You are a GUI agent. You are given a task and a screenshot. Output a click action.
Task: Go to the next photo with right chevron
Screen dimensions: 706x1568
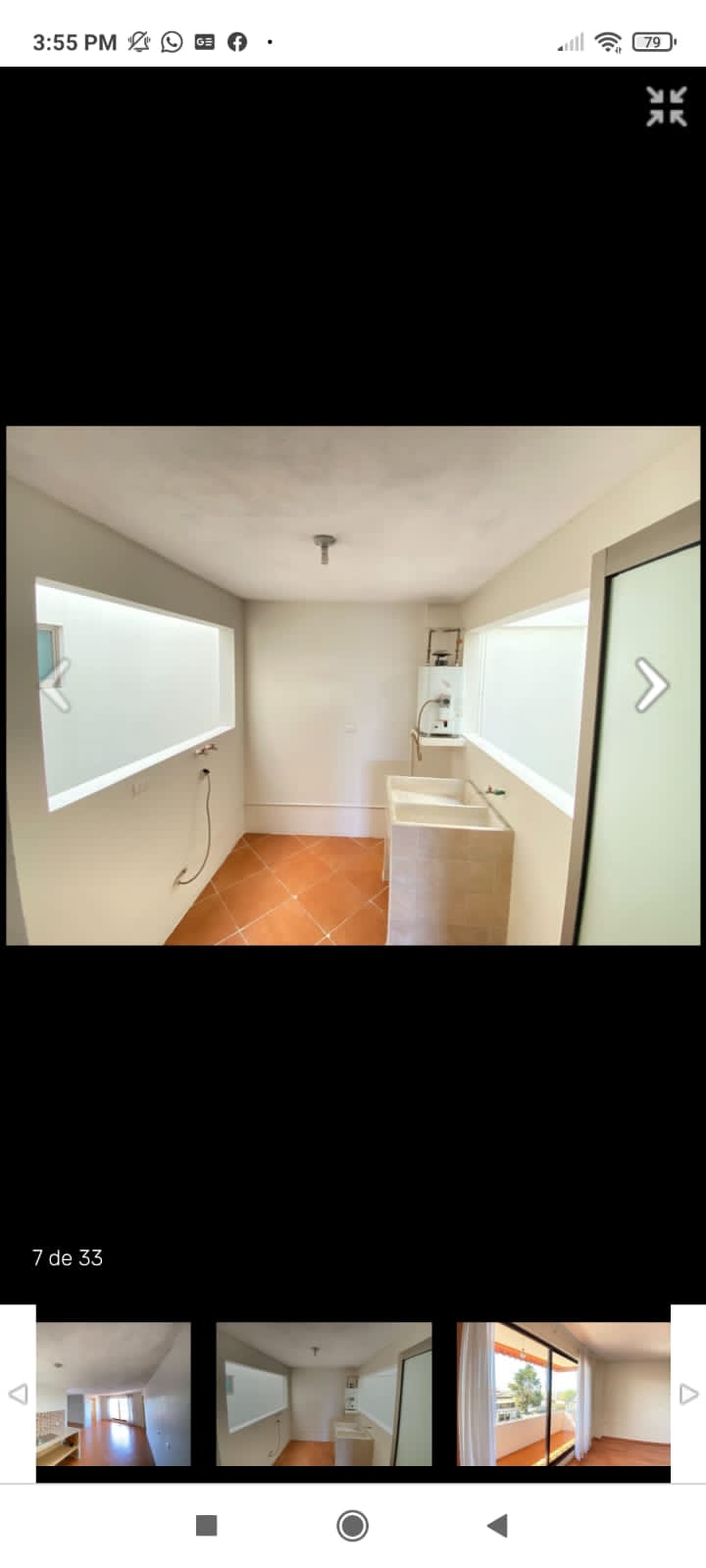point(651,684)
